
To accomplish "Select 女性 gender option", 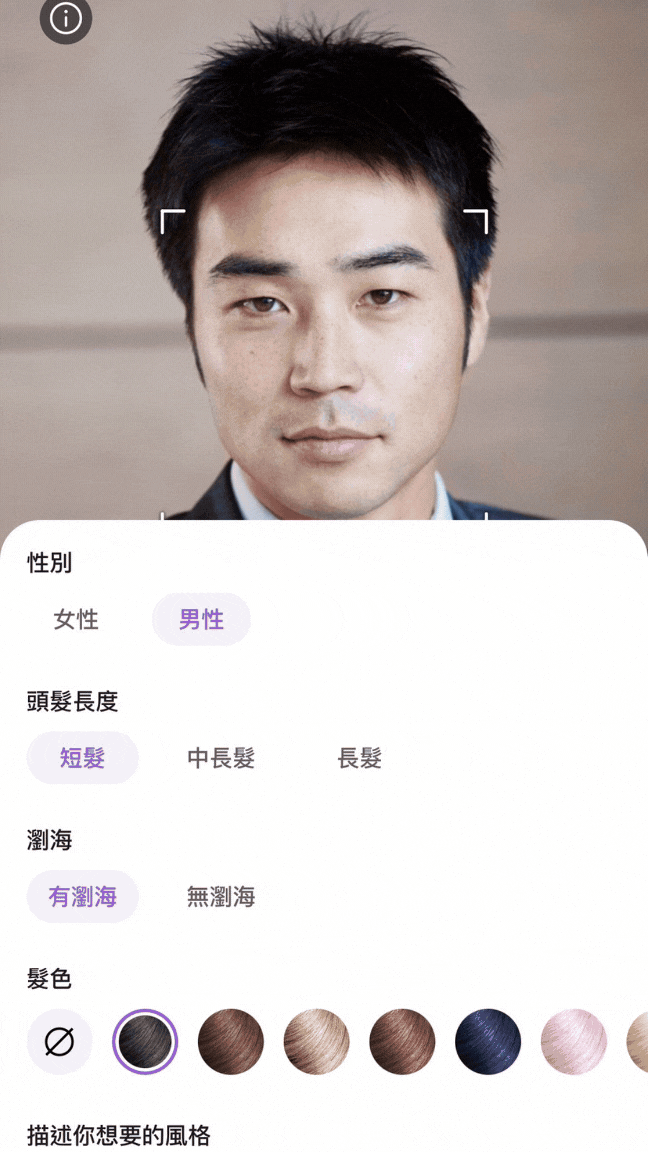I will point(76,620).
